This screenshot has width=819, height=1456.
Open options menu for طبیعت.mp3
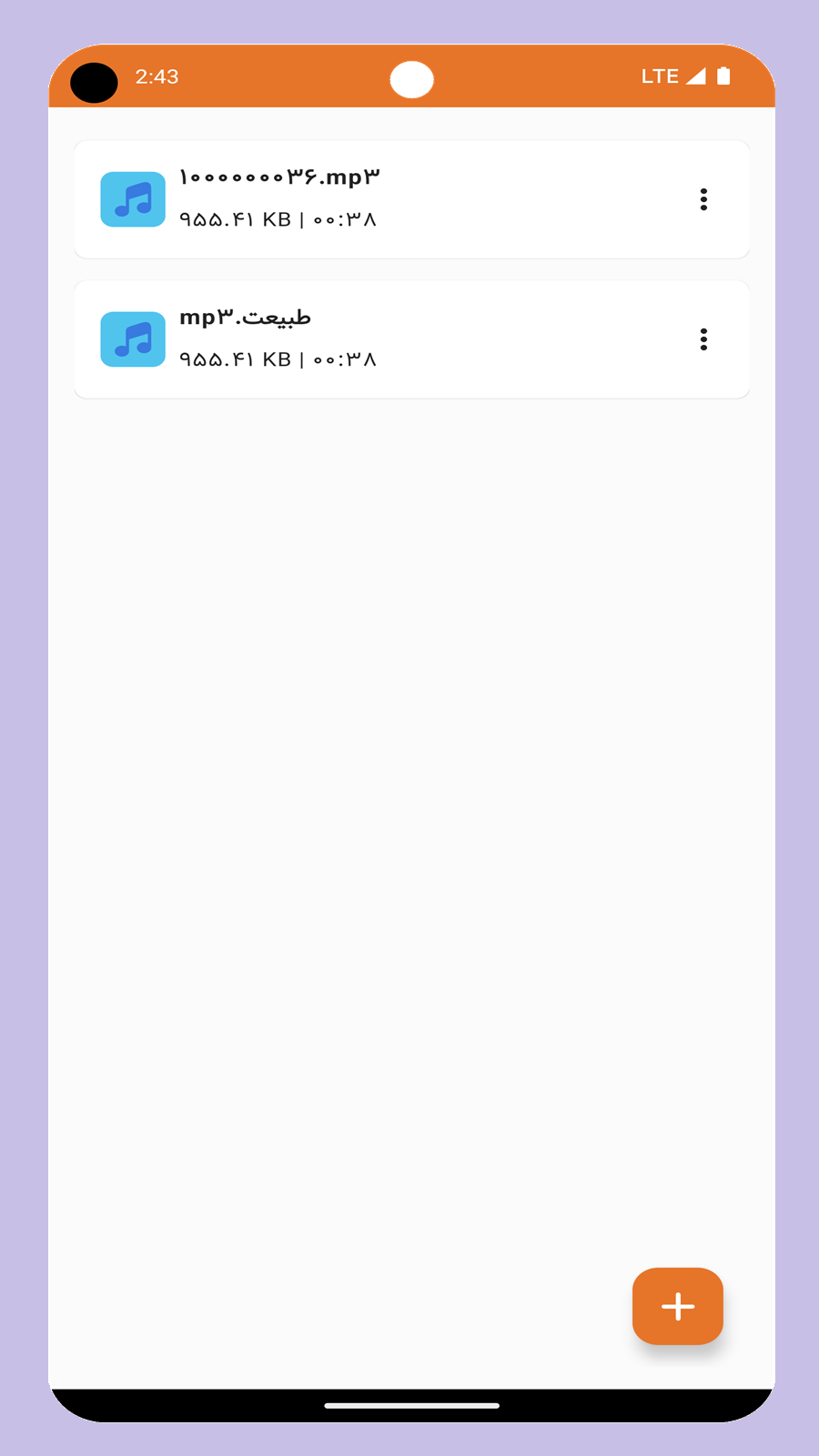tap(703, 339)
